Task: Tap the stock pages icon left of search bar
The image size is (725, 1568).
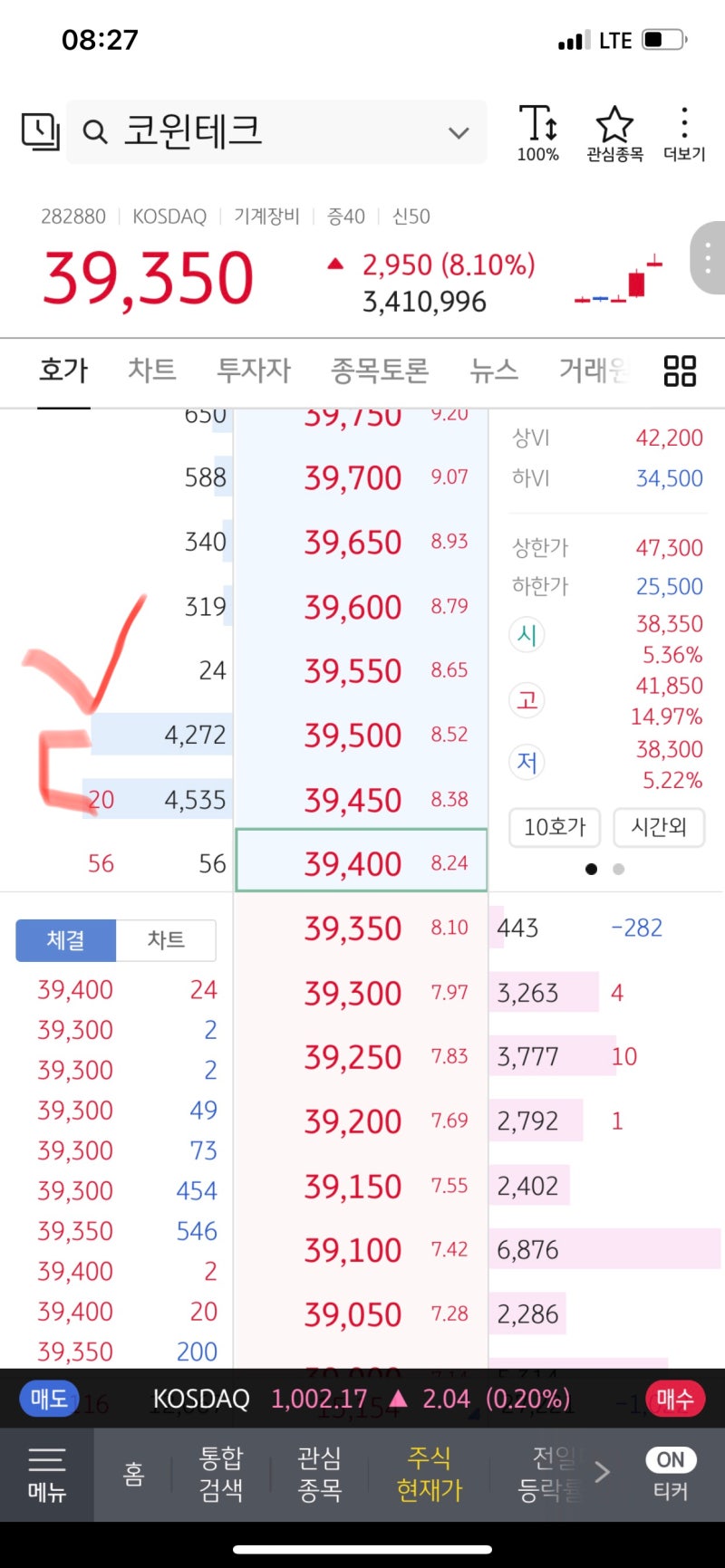Action: 40,131
